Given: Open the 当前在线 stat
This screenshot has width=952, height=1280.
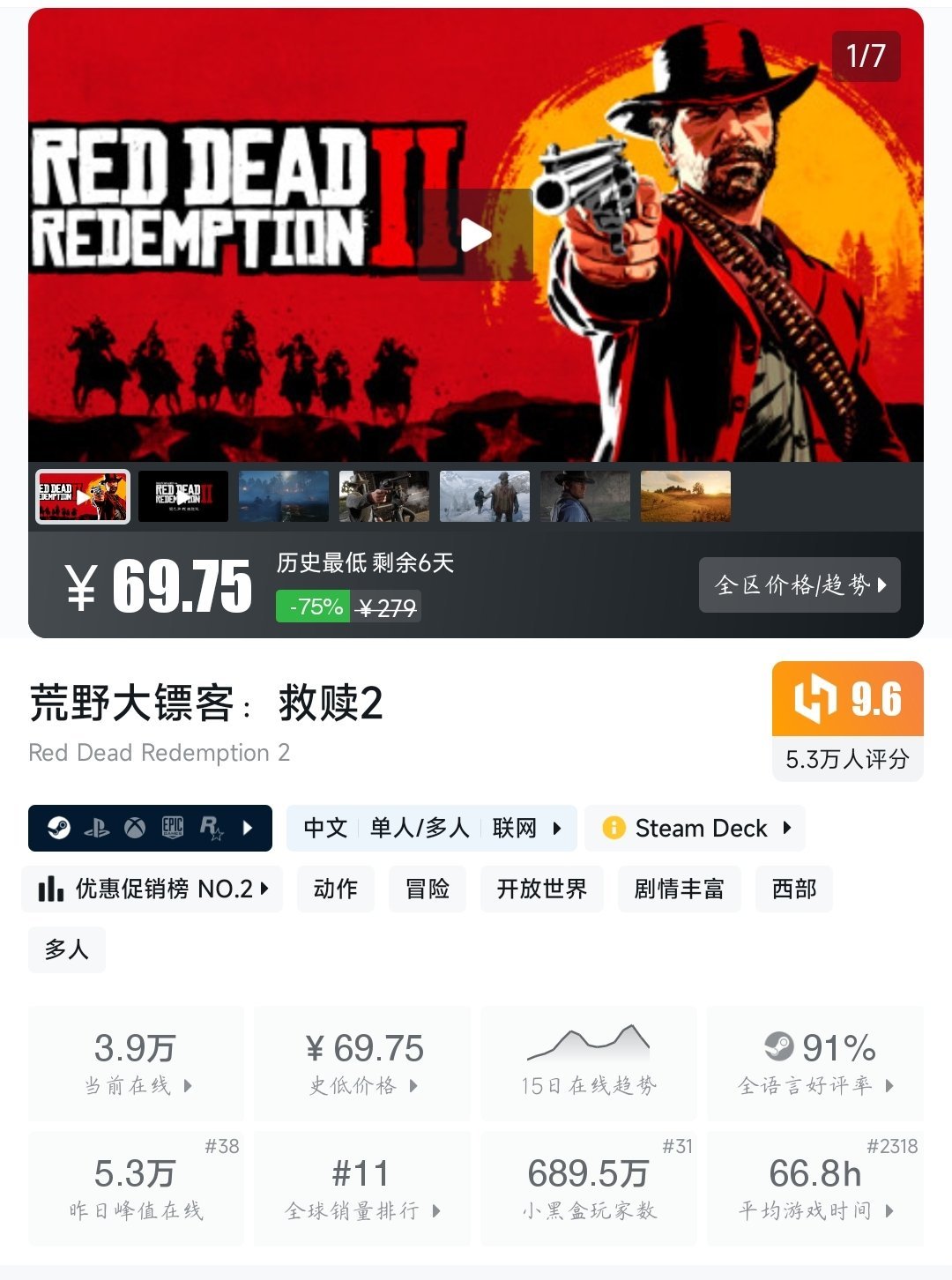Looking at the screenshot, I should (x=137, y=1064).
